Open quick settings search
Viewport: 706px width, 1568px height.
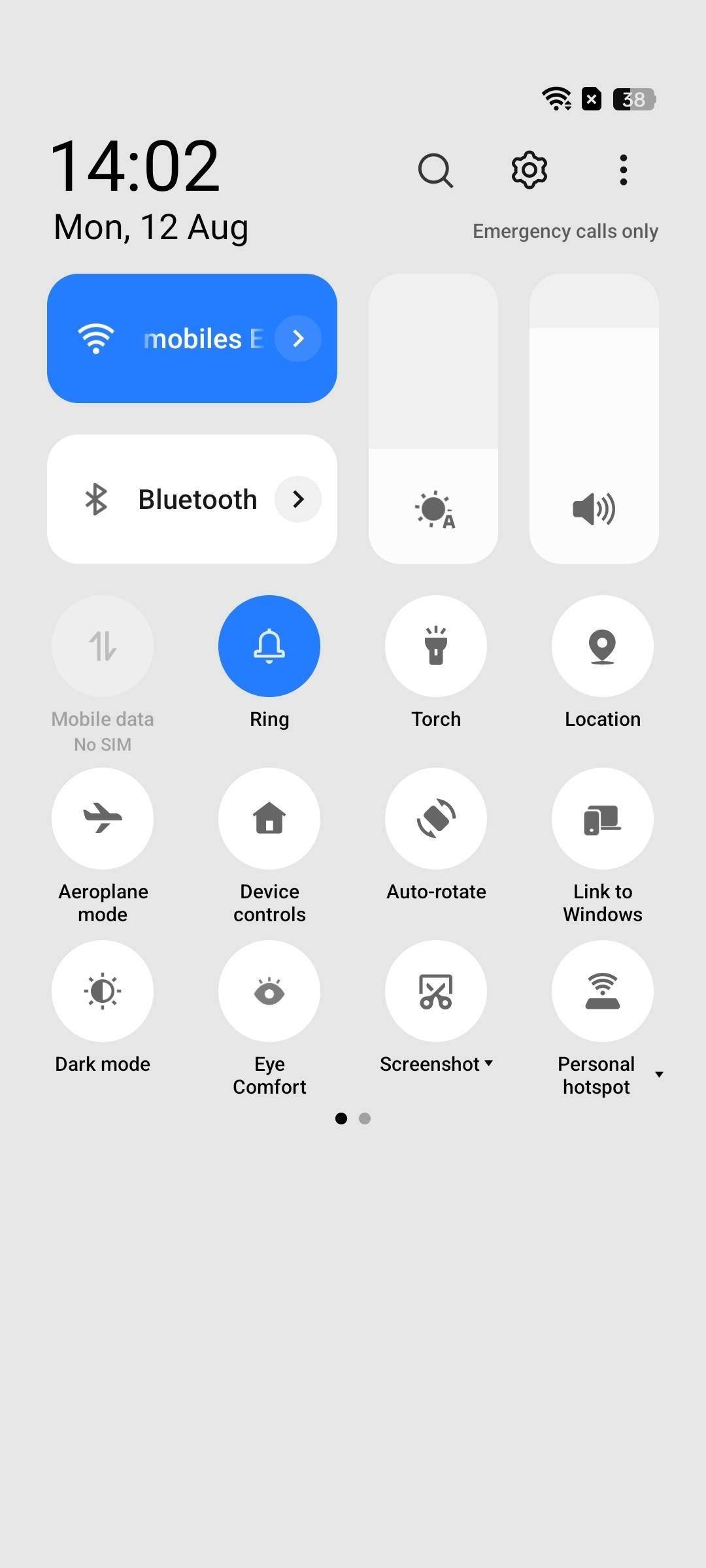[436, 170]
